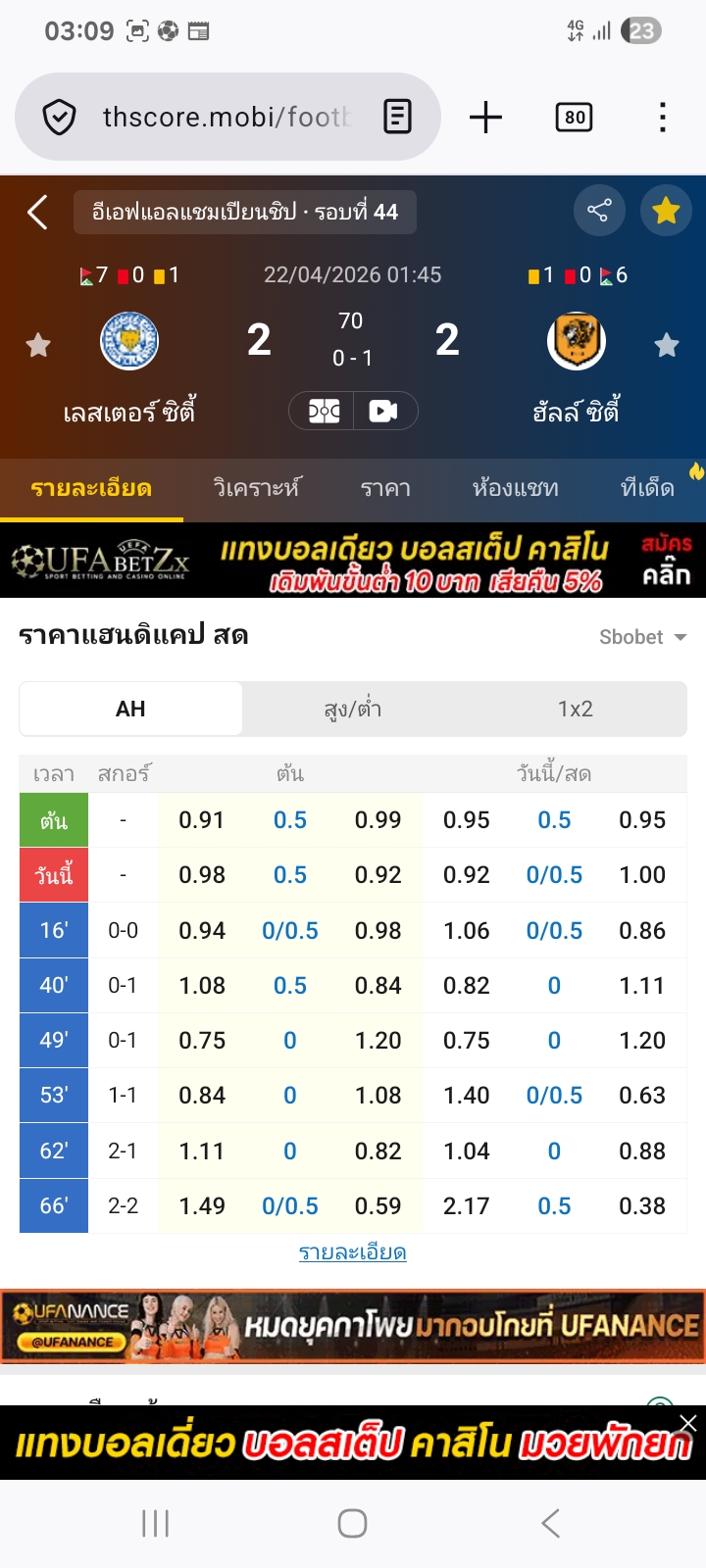The width and height of the screenshot is (706, 1568).
Task: Toggle the gold favorite star in header
Action: coord(666,211)
